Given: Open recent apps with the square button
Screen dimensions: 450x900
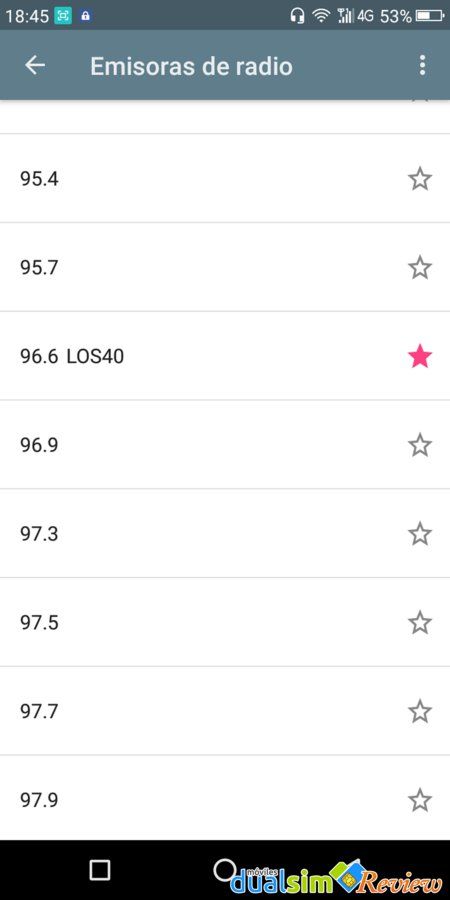Looking at the screenshot, I should pyautogui.click(x=100, y=870).
